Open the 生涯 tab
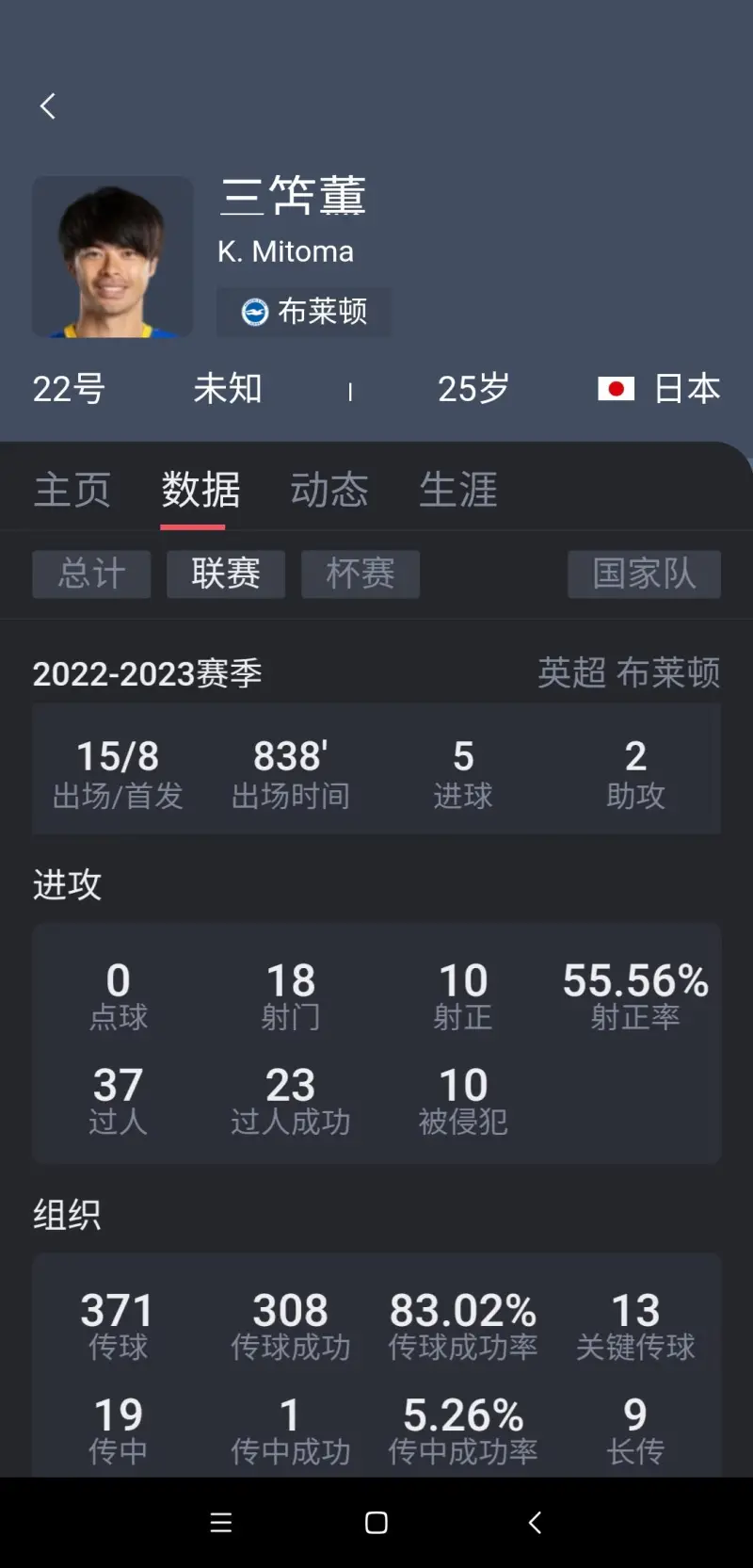The height and width of the screenshot is (1568, 753). click(457, 490)
